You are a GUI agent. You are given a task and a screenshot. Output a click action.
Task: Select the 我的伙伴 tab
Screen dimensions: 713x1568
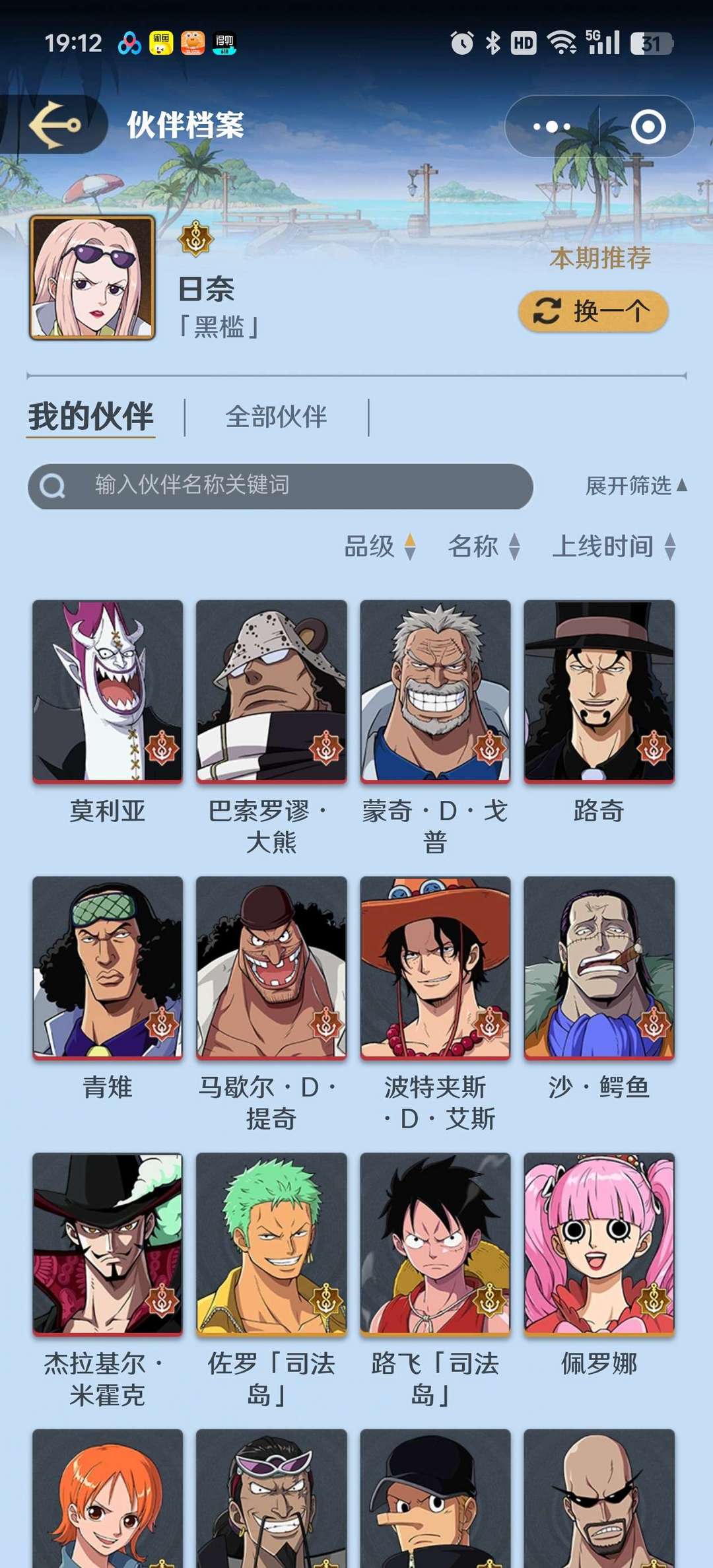click(x=90, y=417)
